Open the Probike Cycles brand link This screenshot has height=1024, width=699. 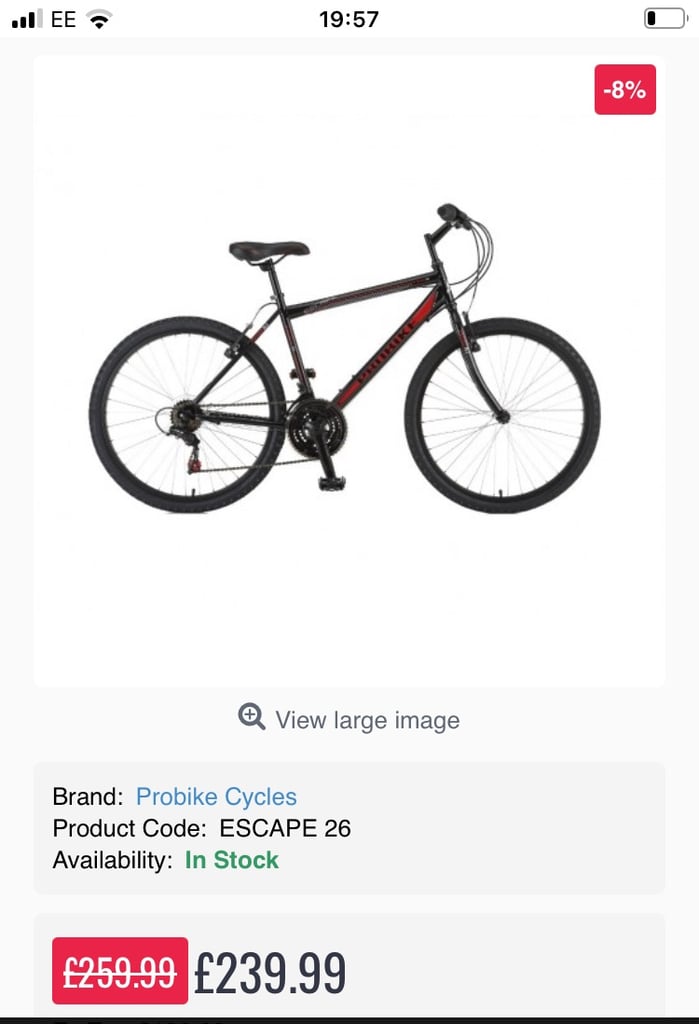pos(216,797)
